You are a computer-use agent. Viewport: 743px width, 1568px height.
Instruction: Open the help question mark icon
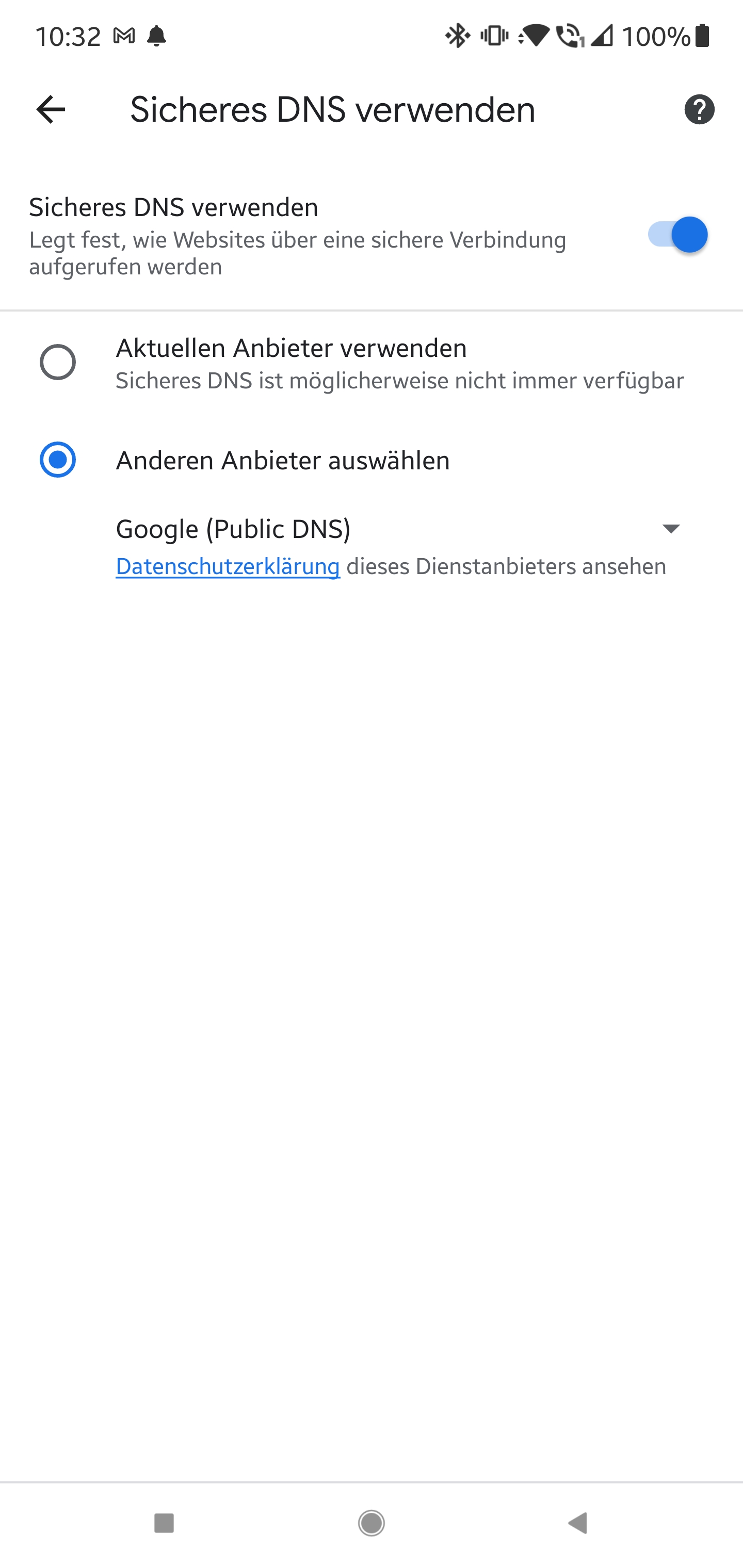[x=699, y=110]
